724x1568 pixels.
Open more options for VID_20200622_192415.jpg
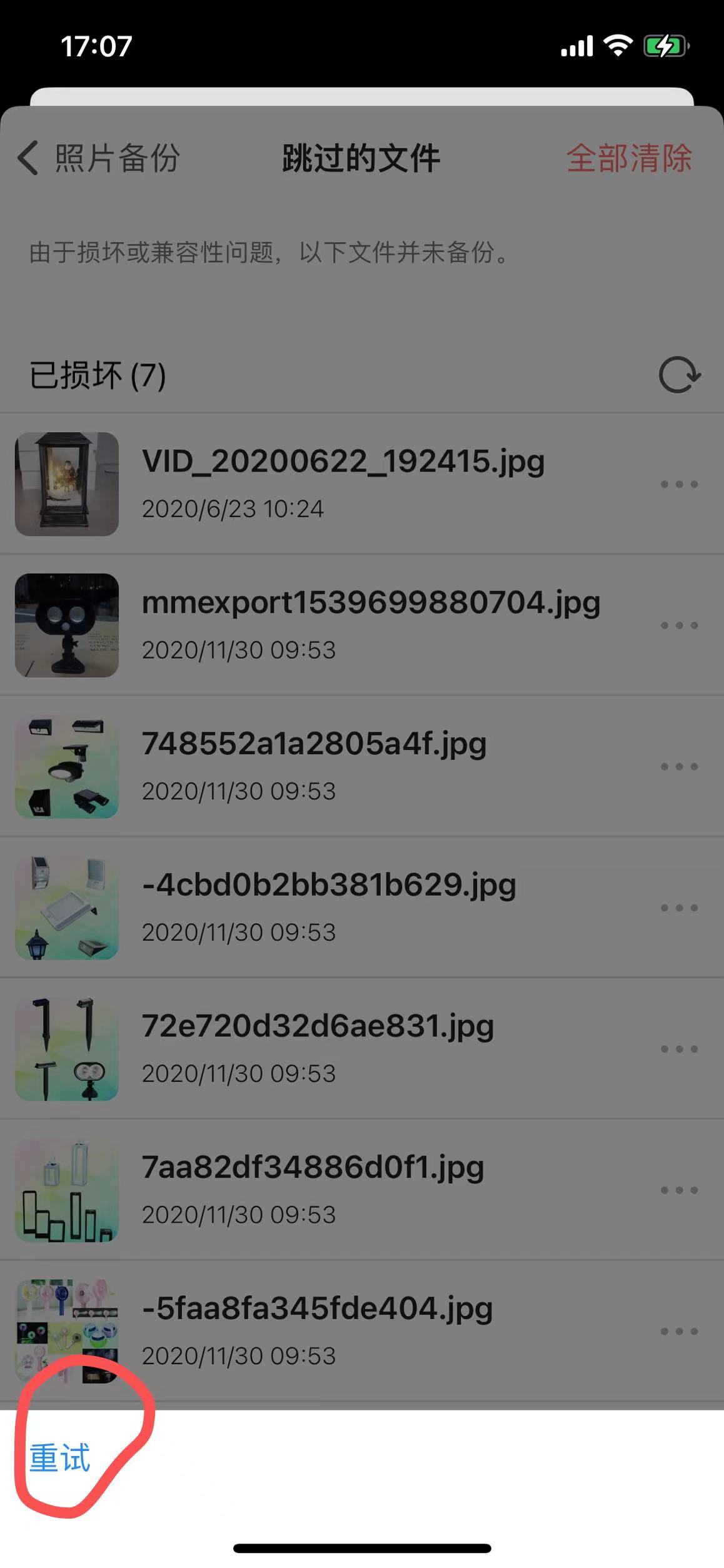[679, 484]
